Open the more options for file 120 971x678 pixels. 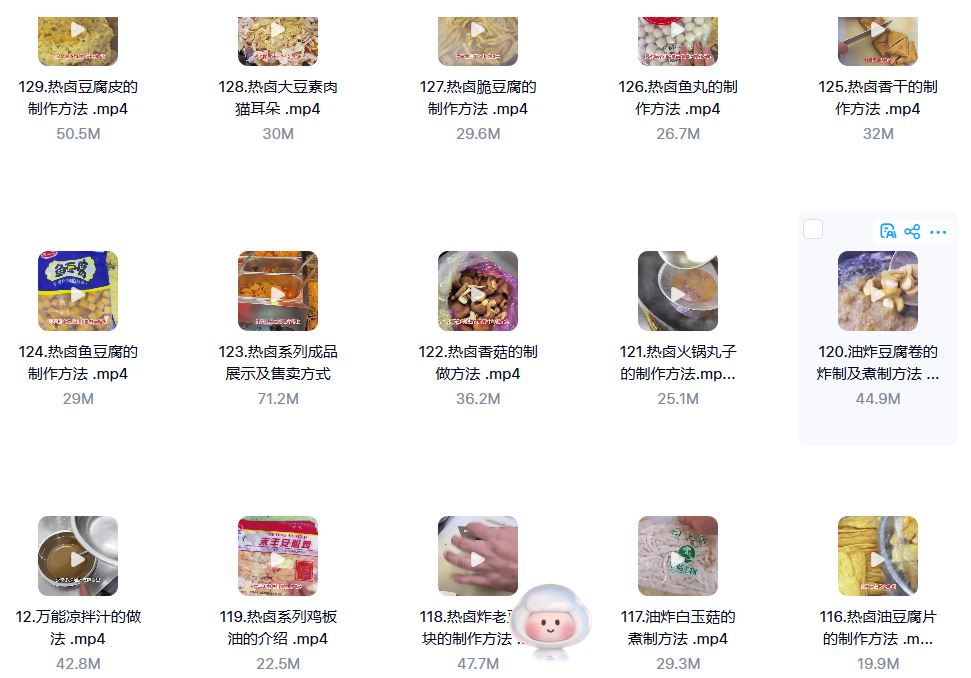tap(938, 232)
